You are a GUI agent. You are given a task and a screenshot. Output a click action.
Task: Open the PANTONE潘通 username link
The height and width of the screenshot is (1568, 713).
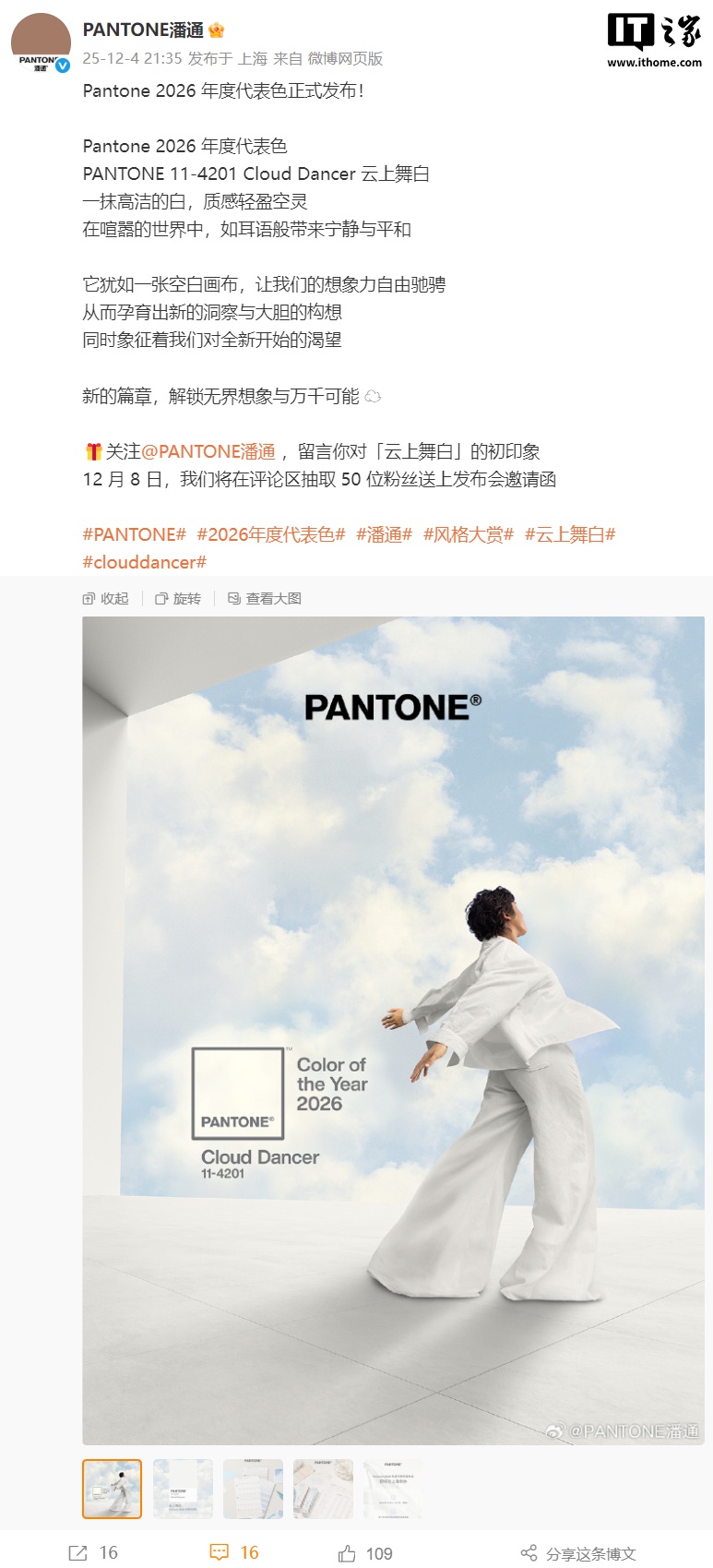tap(143, 30)
